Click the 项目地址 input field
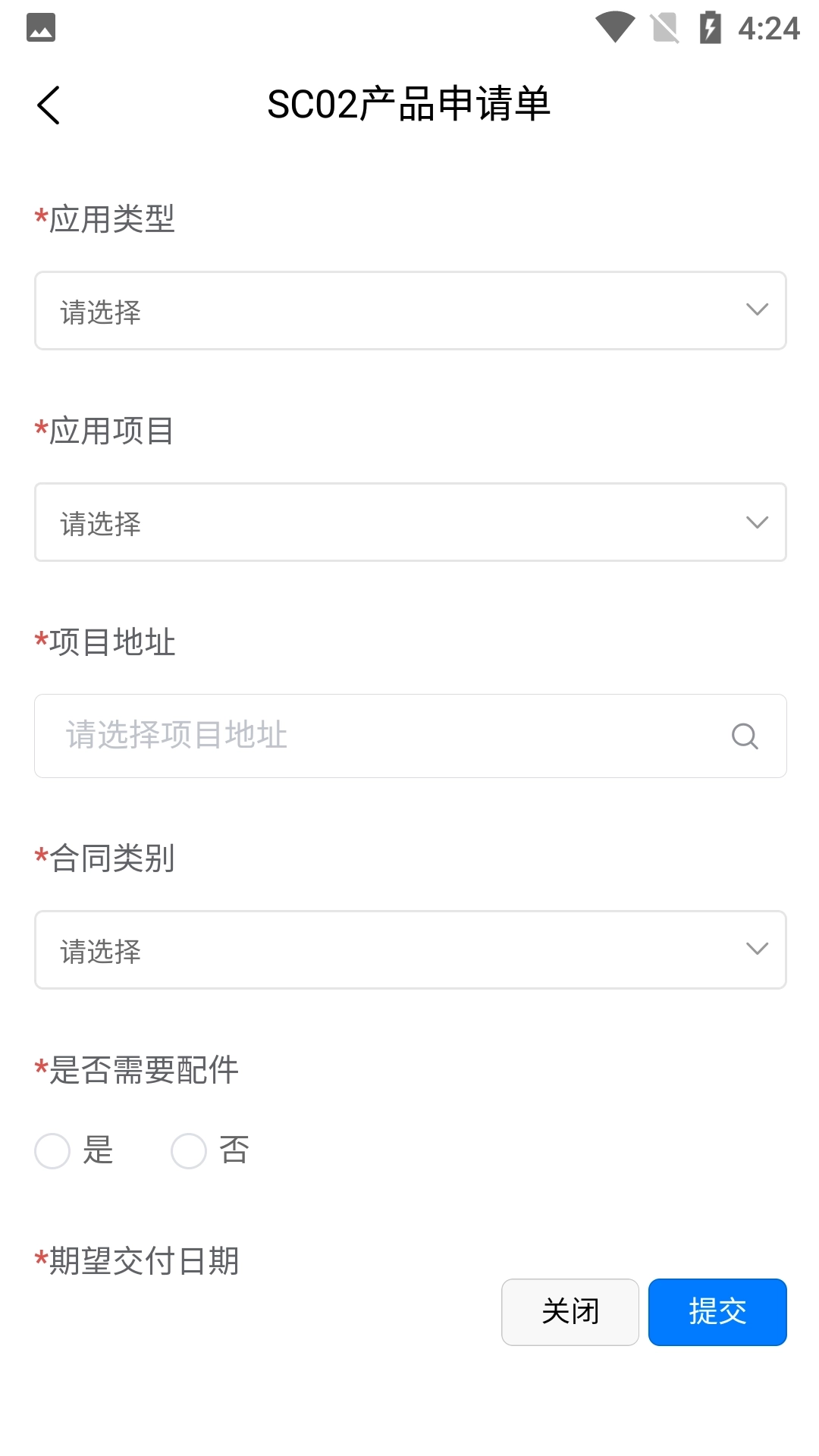 coord(379,736)
